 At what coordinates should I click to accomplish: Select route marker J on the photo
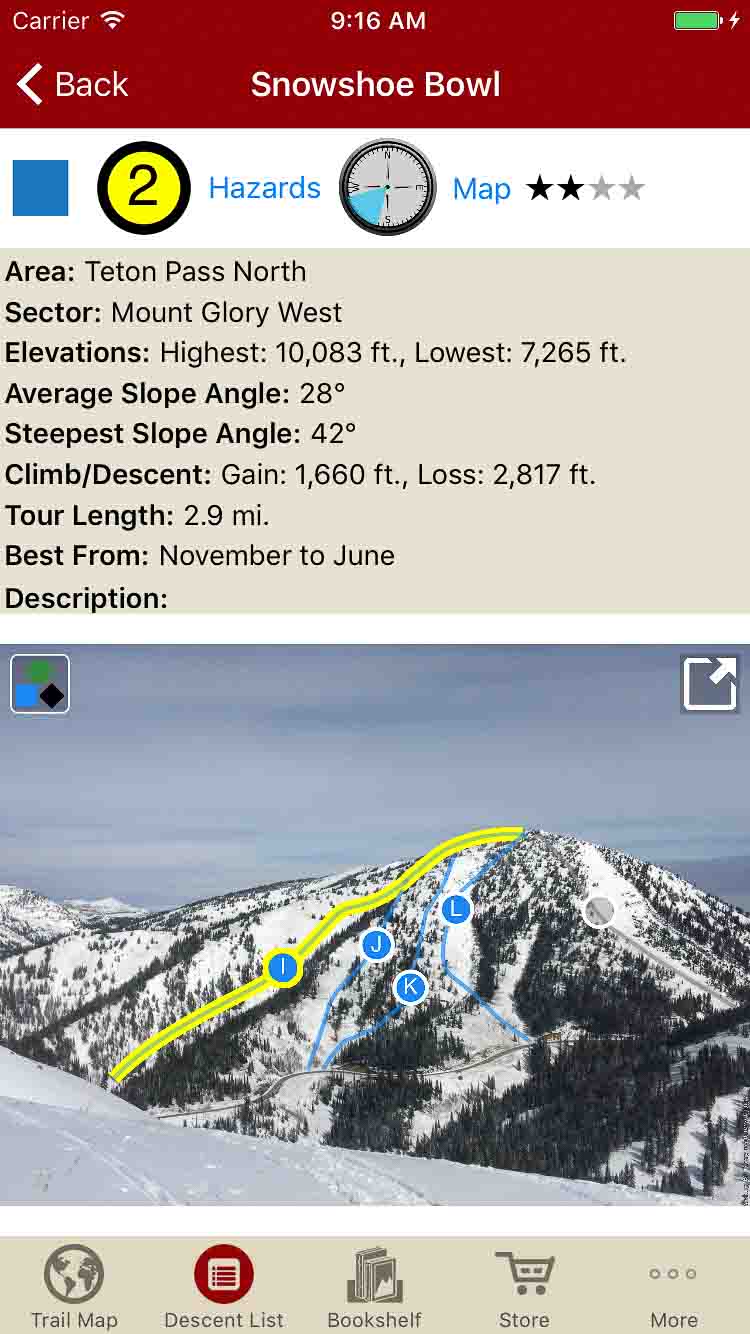click(376, 944)
